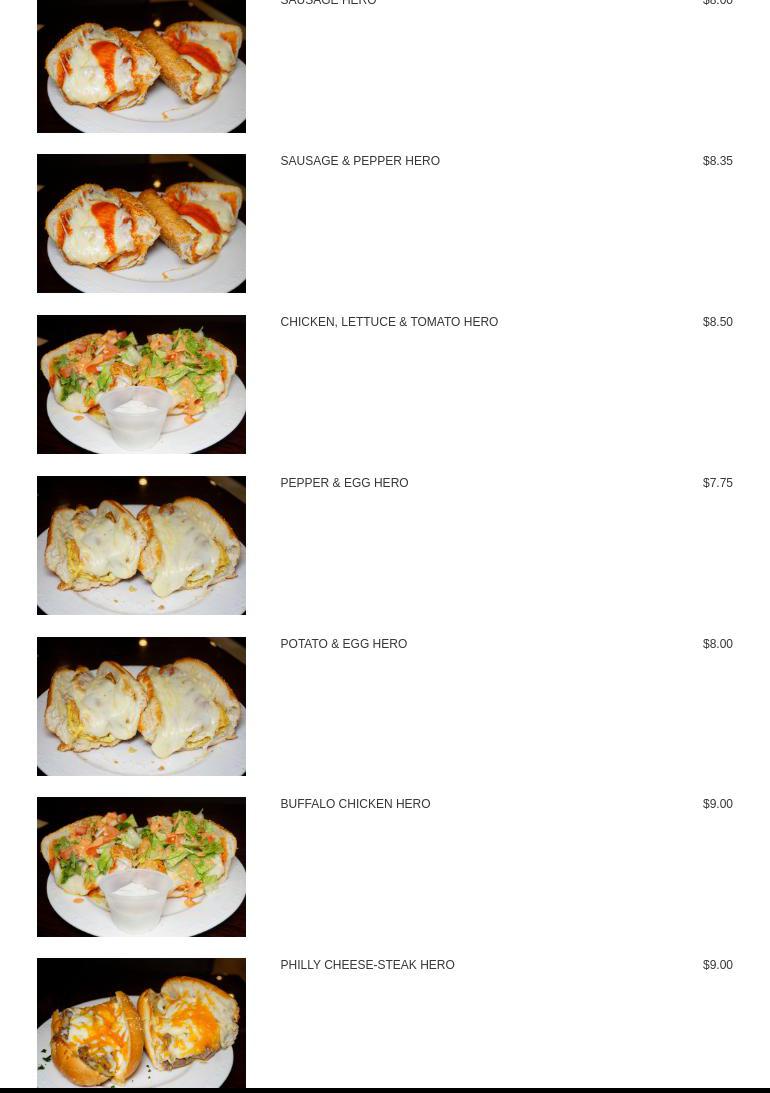Screen dimensions: 770x1093
Task: Select the Pepper & Egg Hero item
Action: [344, 483]
